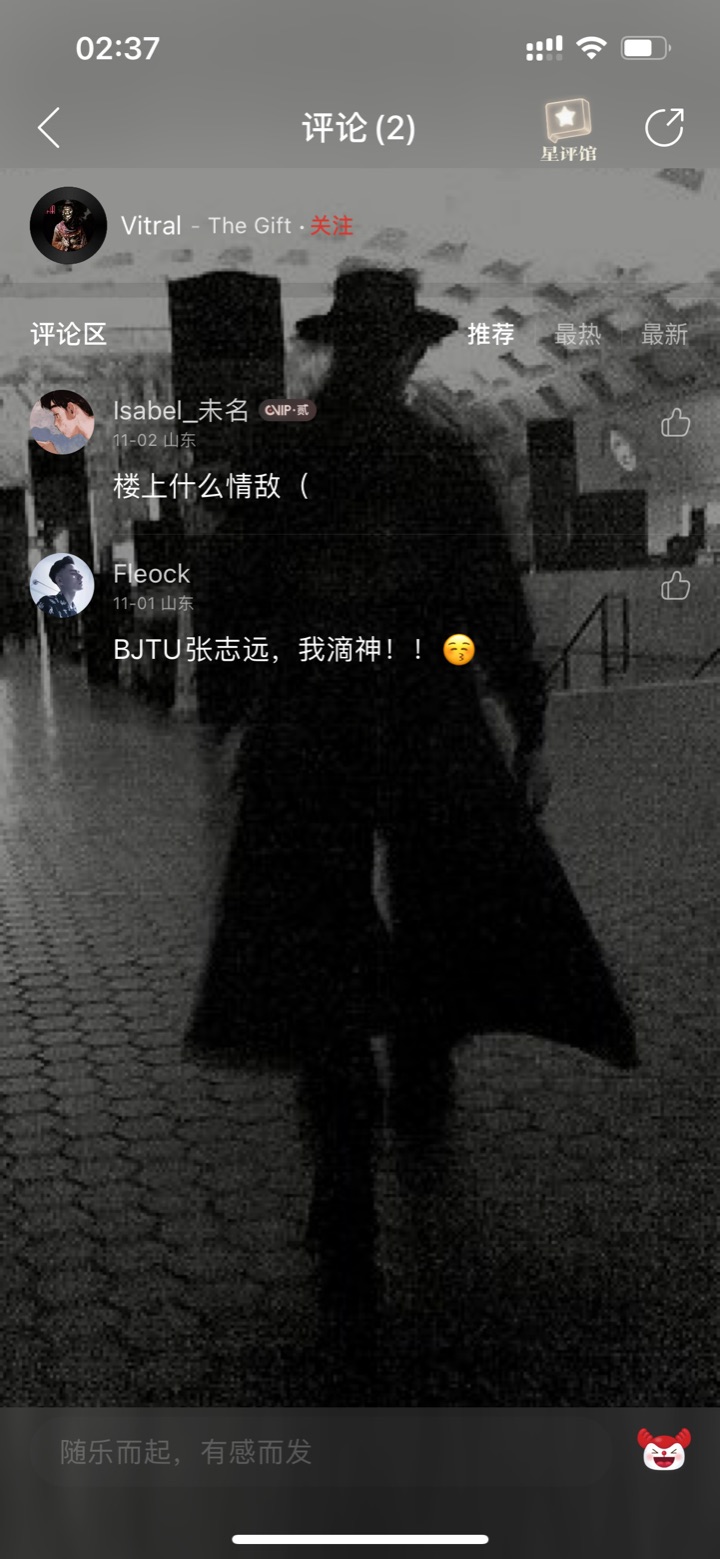The image size is (720, 1559).
Task: Share this comment page
Action: pyautogui.click(x=664, y=128)
